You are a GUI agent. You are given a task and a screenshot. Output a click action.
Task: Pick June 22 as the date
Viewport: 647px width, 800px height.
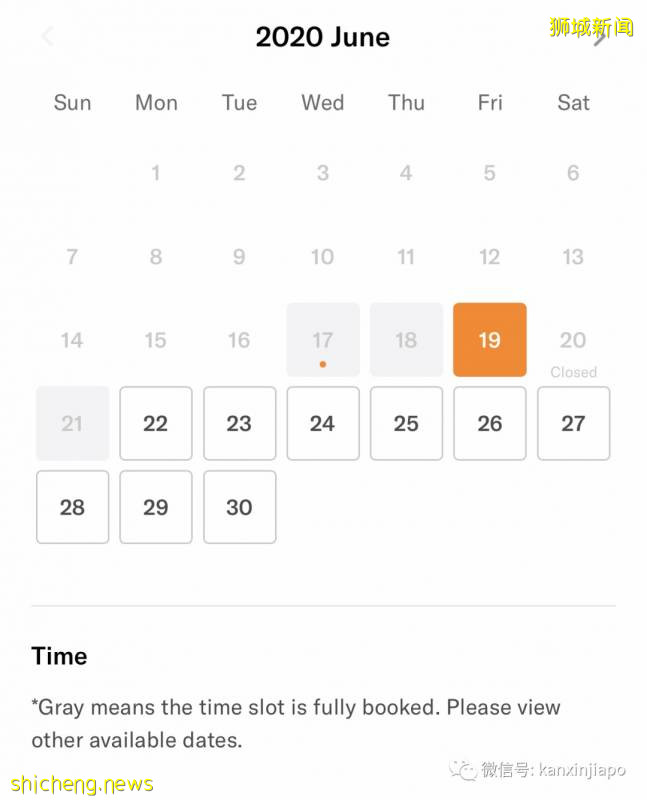pyautogui.click(x=156, y=423)
